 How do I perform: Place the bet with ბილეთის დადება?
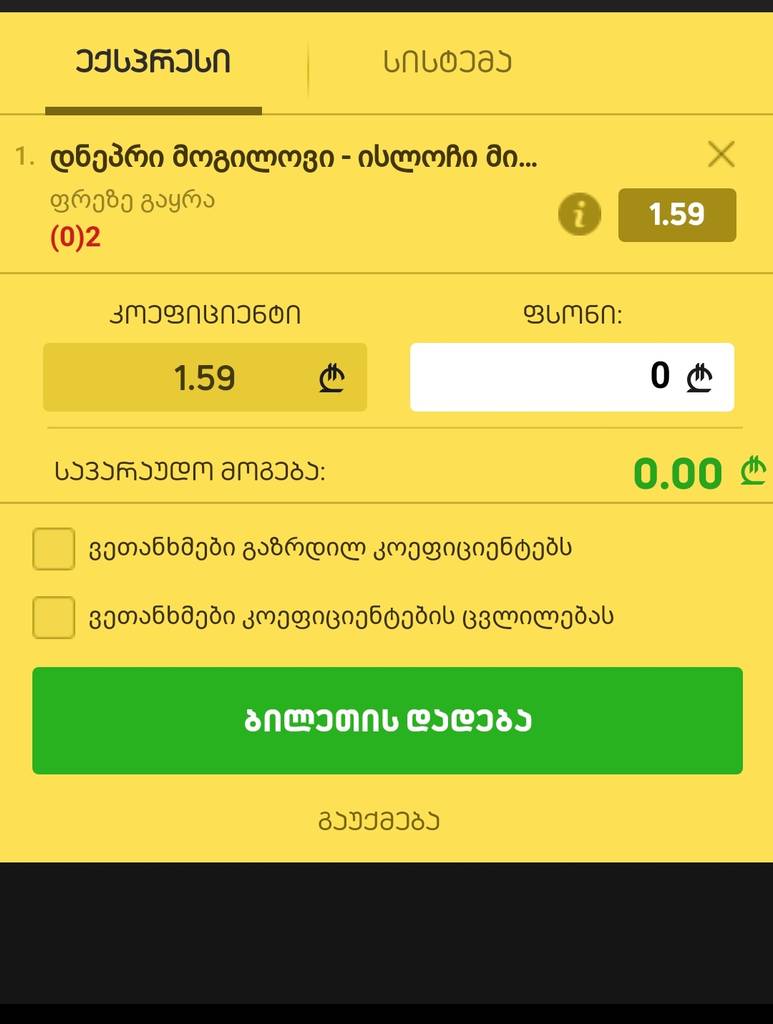(387, 721)
